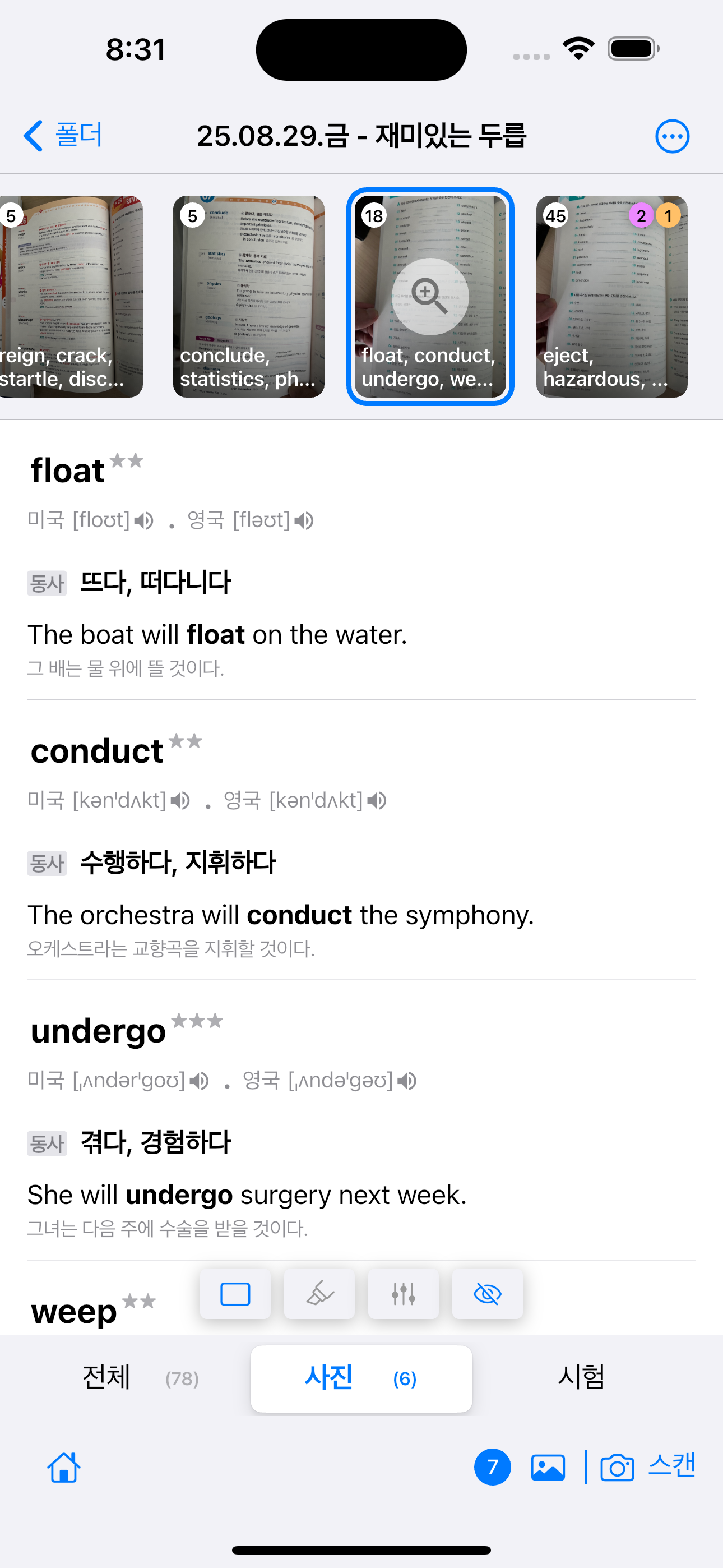
Task: Open the more options menu
Action: 672,136
